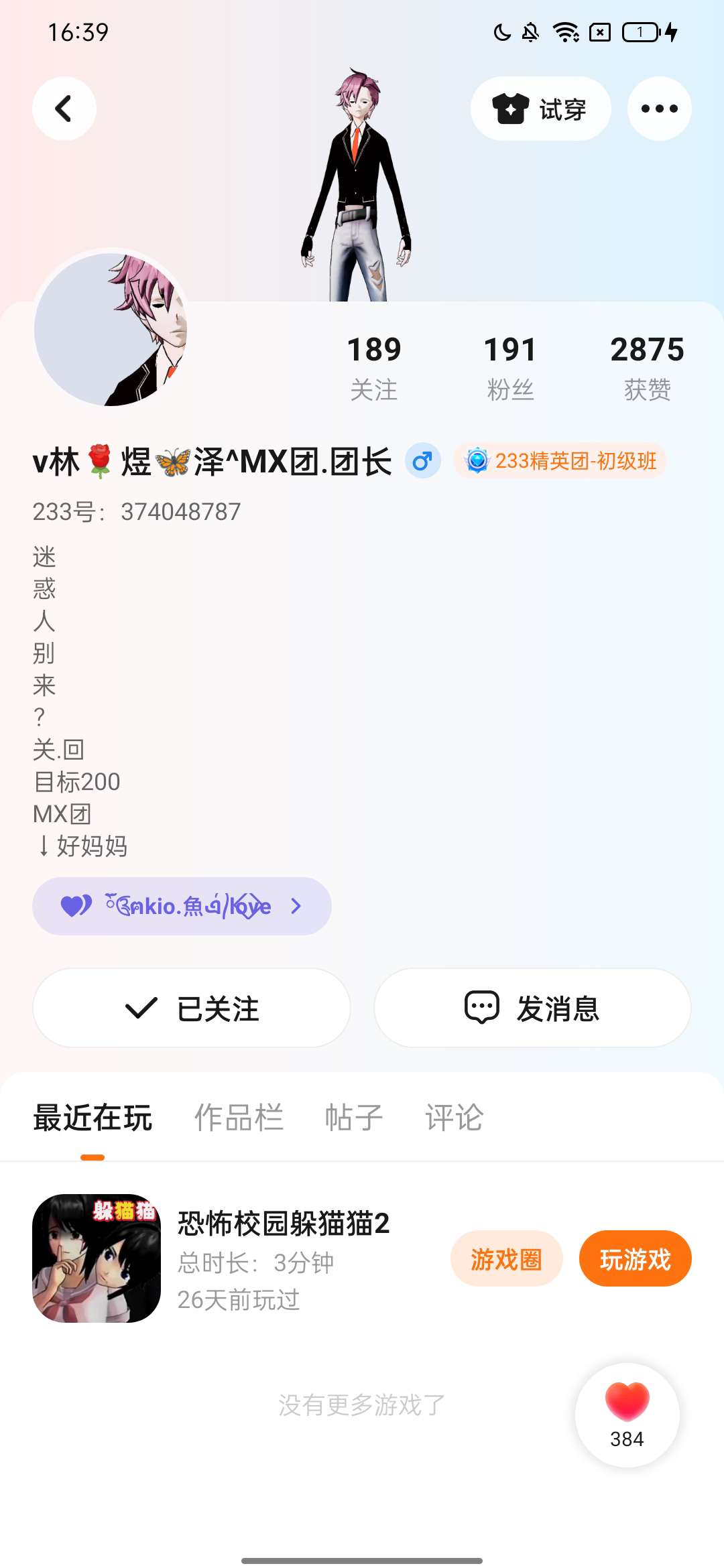Image resolution: width=724 pixels, height=1568 pixels.
Task: Switch to the 帖子 tab
Action: click(353, 1118)
